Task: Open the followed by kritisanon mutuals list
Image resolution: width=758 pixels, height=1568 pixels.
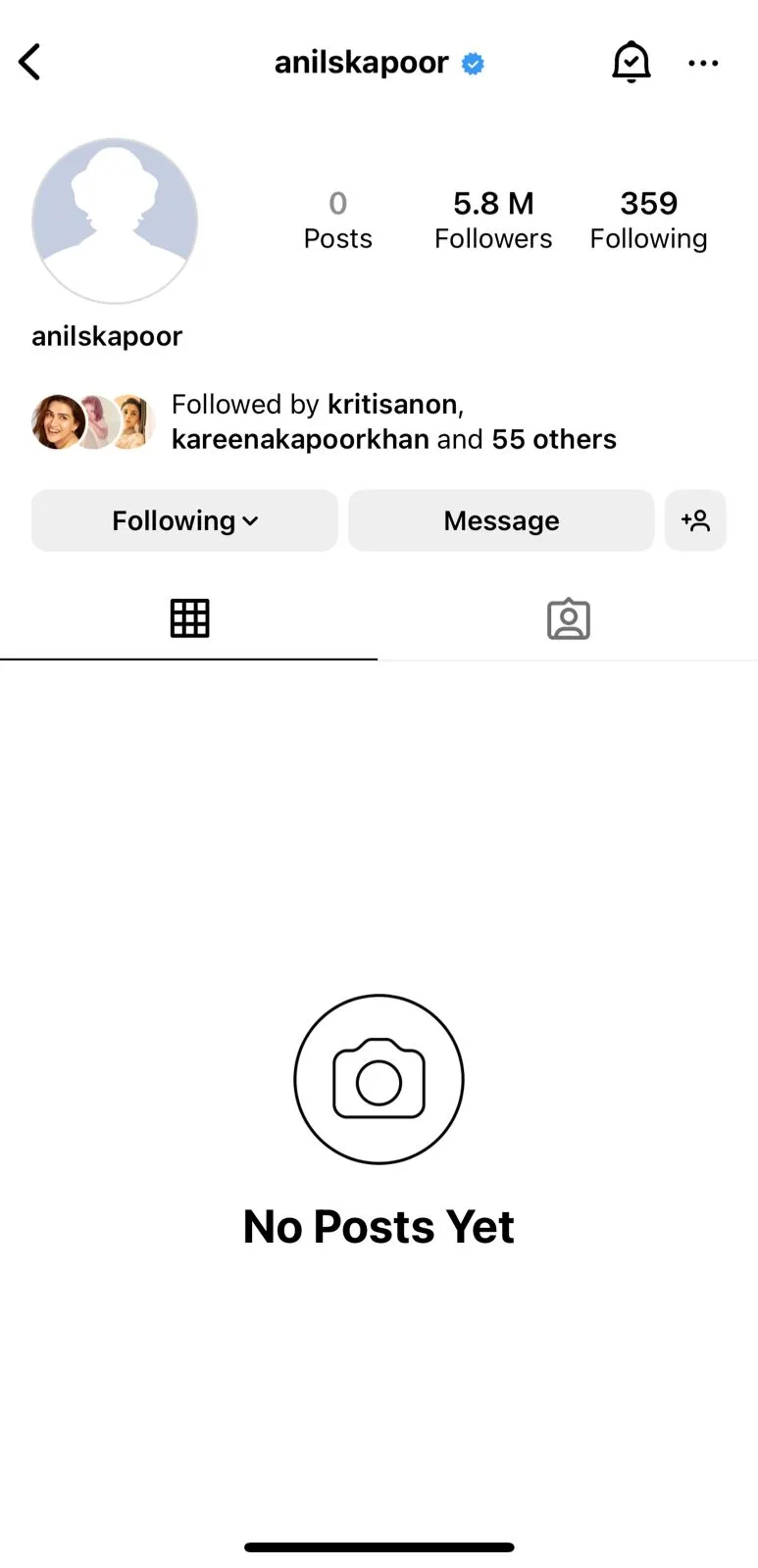Action: (392, 421)
